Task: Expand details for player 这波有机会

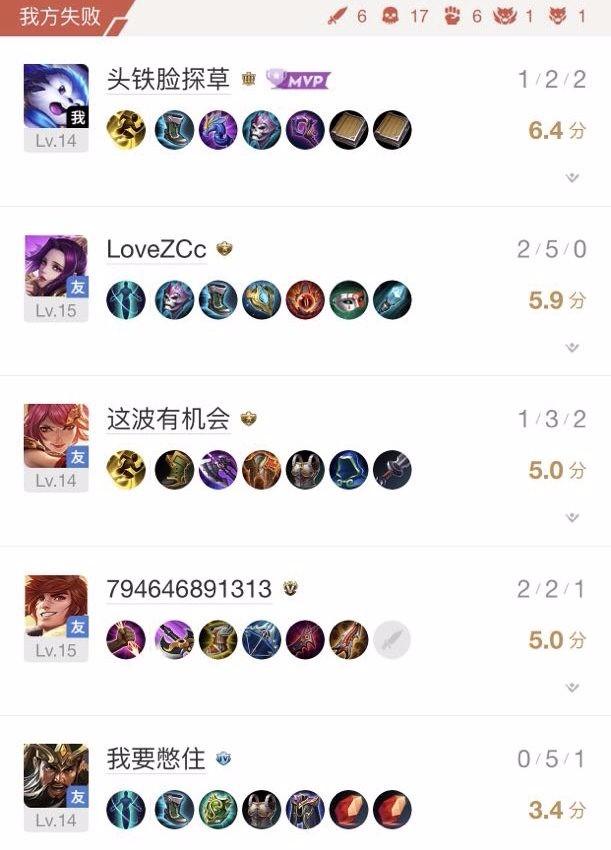Action: point(572,518)
